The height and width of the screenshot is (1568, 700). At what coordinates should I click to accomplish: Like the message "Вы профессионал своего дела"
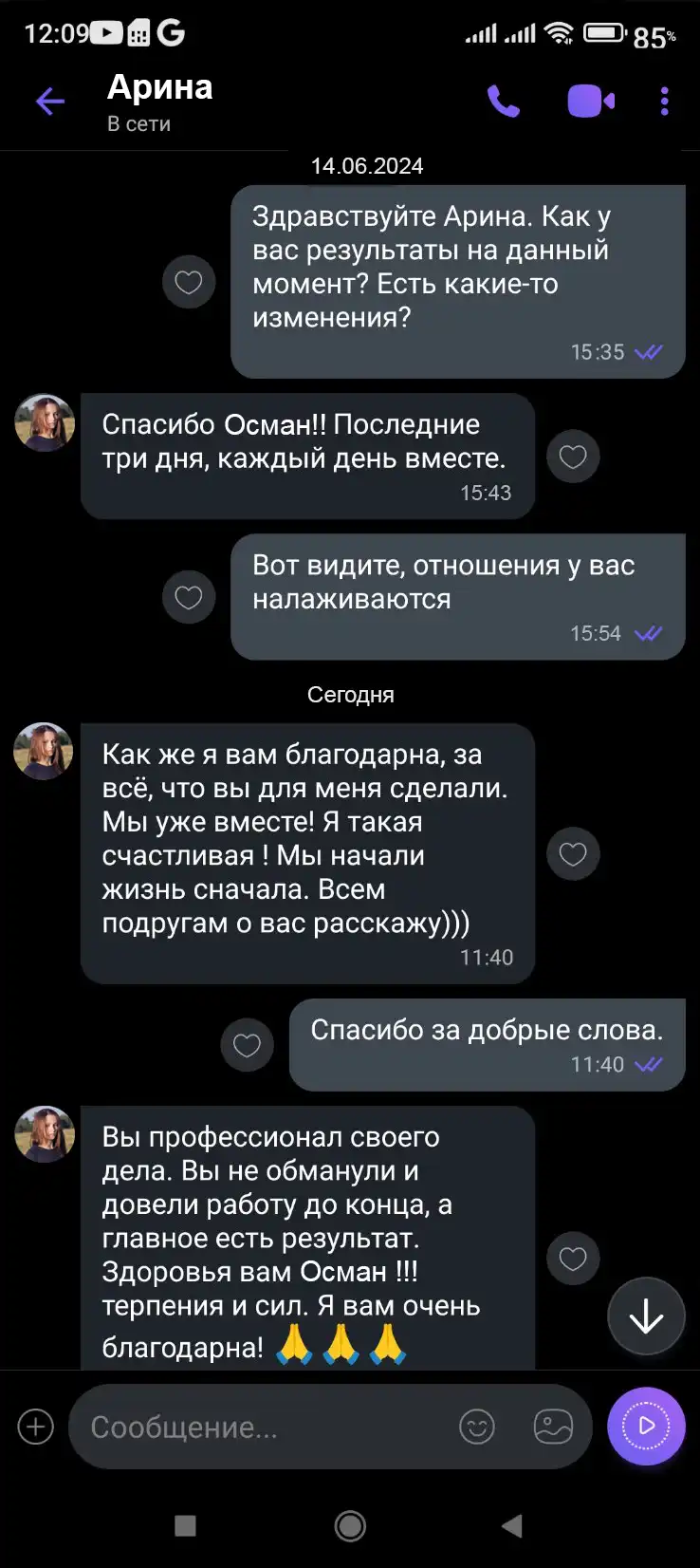coord(573,1259)
